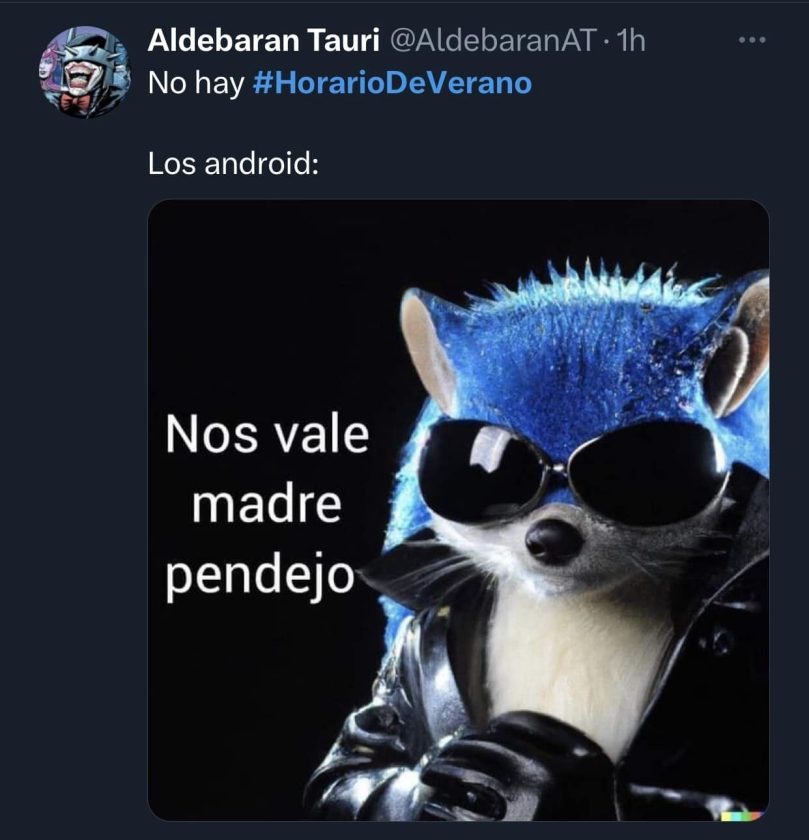Open the tweet's three-dot overflow menu
This screenshot has height=840, width=809.
pyautogui.click(x=751, y=41)
